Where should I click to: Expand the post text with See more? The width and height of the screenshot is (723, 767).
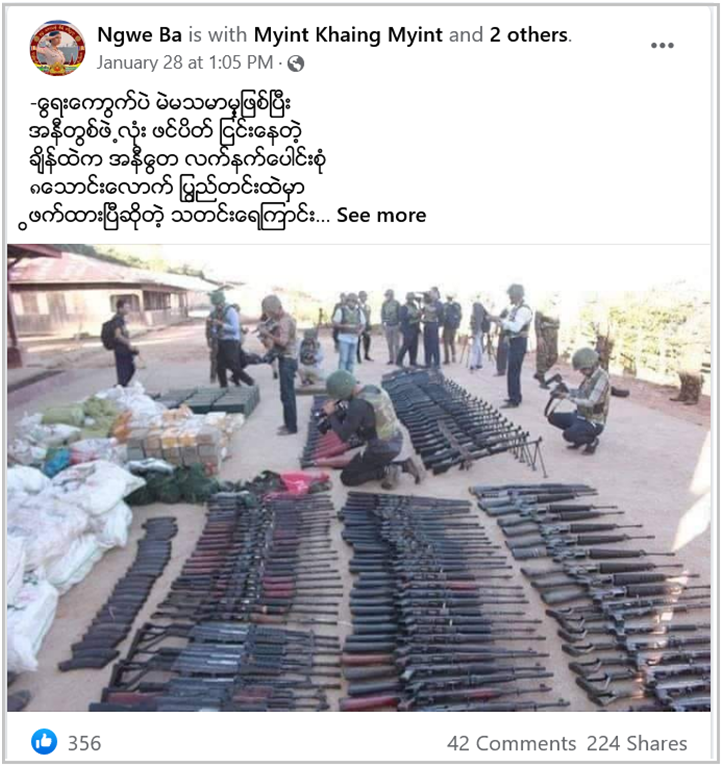tap(381, 215)
